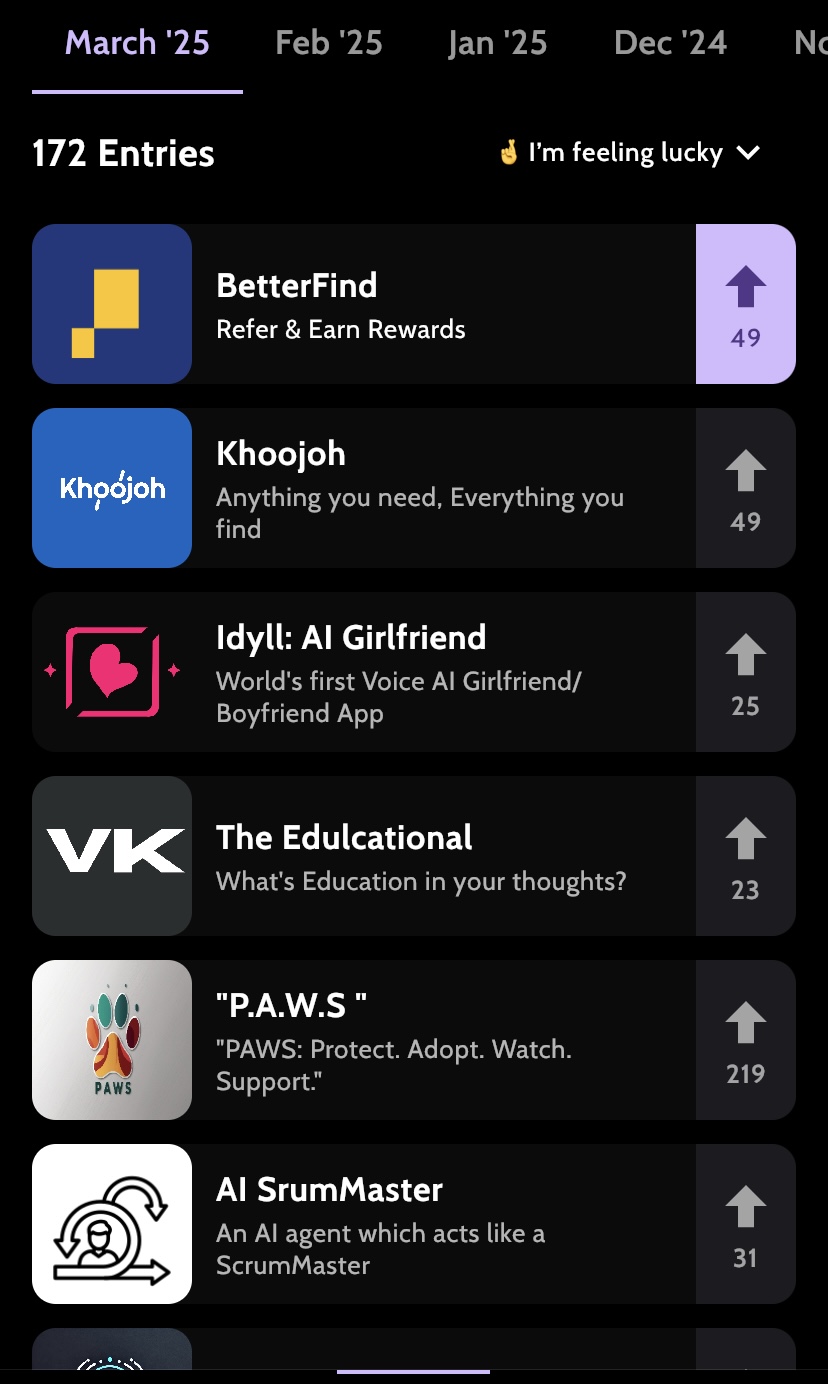Upvote AI SrumMaster
This screenshot has height=1384, width=828.
(x=745, y=1224)
